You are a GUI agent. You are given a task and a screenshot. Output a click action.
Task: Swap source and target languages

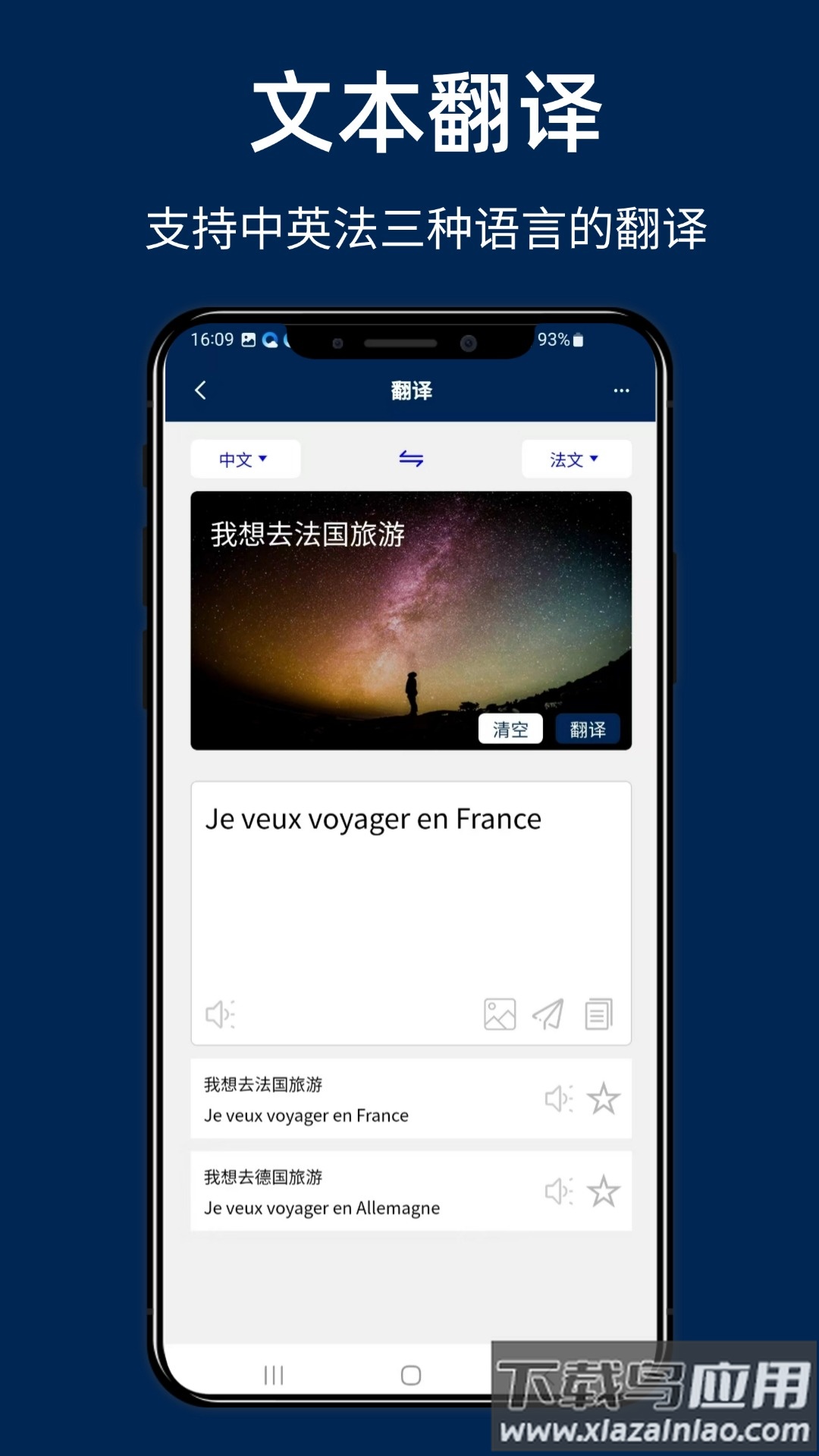[x=409, y=459]
